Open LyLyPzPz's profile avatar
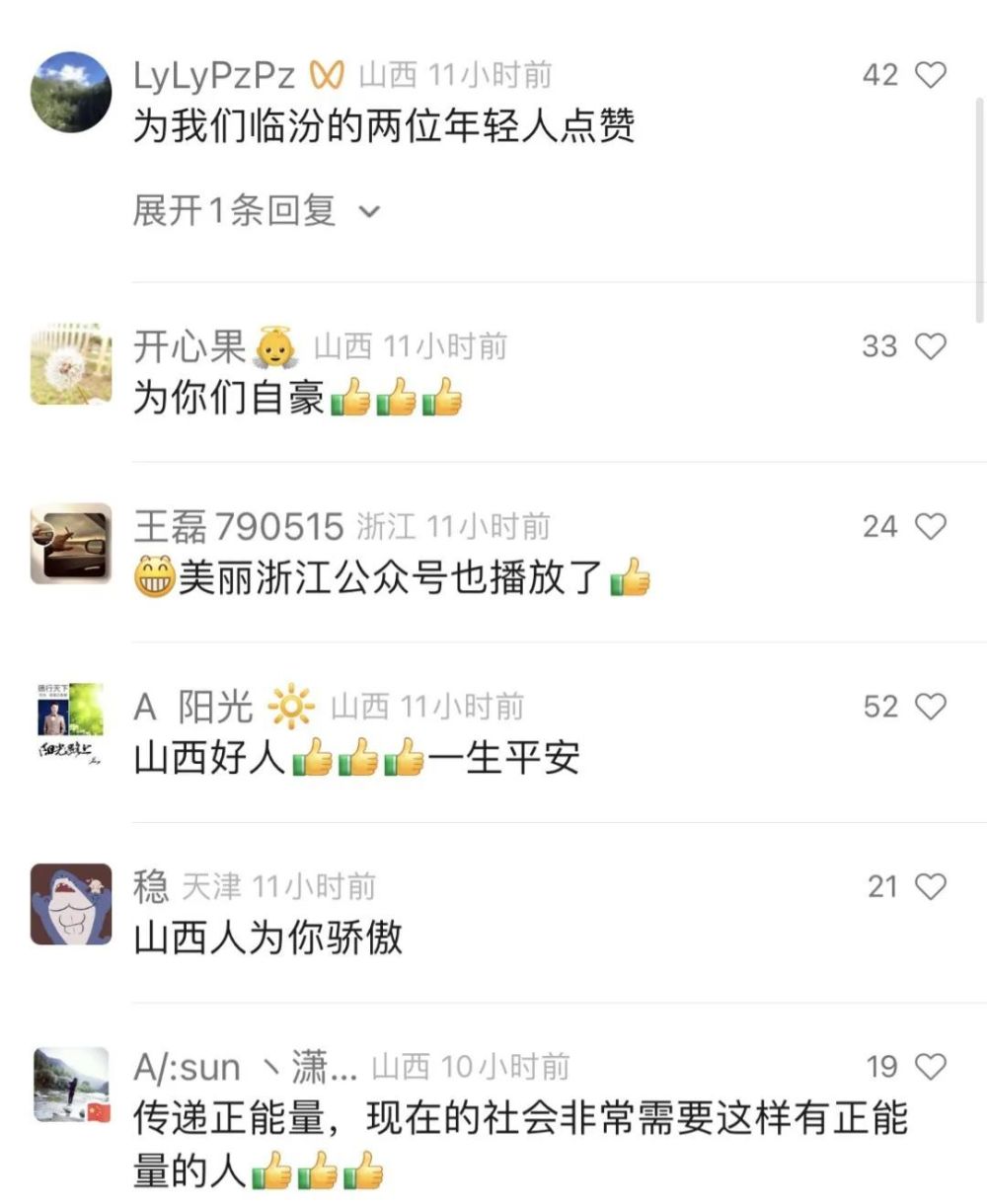Screen dimensions: 987x1204 click(x=70, y=92)
